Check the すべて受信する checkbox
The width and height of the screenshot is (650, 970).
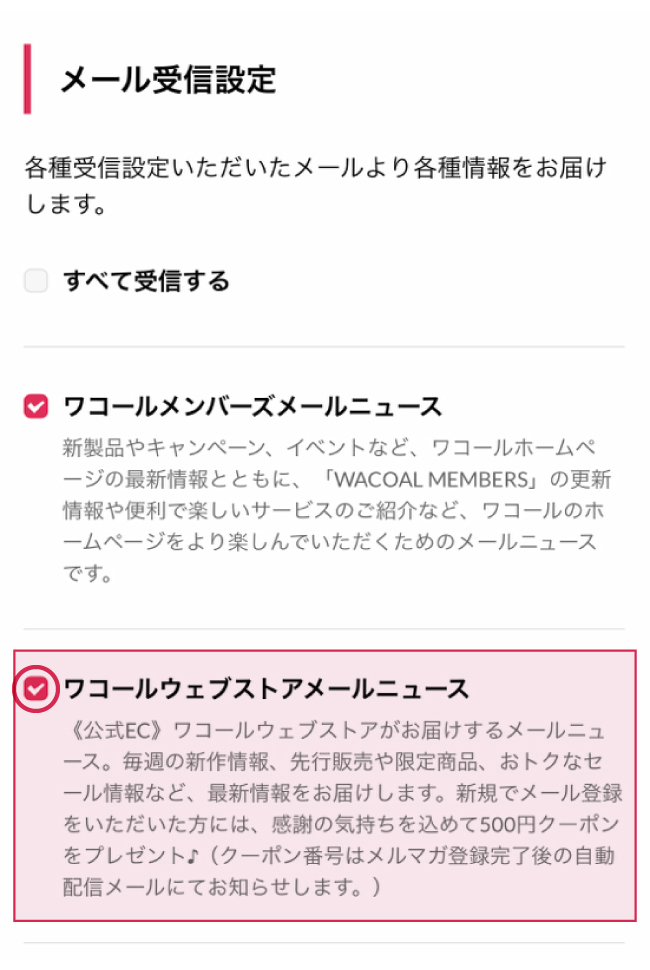pyautogui.click(x=36, y=282)
